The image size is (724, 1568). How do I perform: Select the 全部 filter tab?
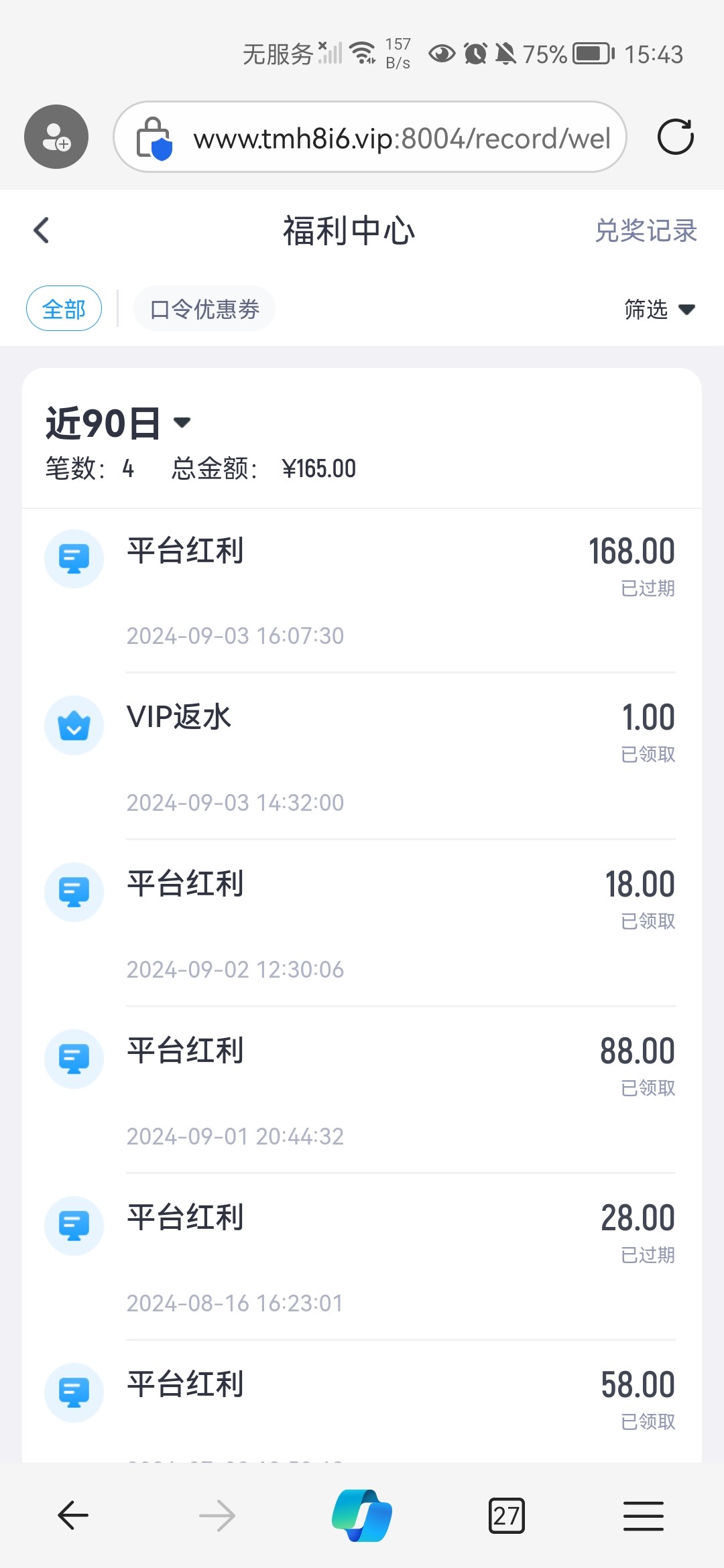click(64, 309)
